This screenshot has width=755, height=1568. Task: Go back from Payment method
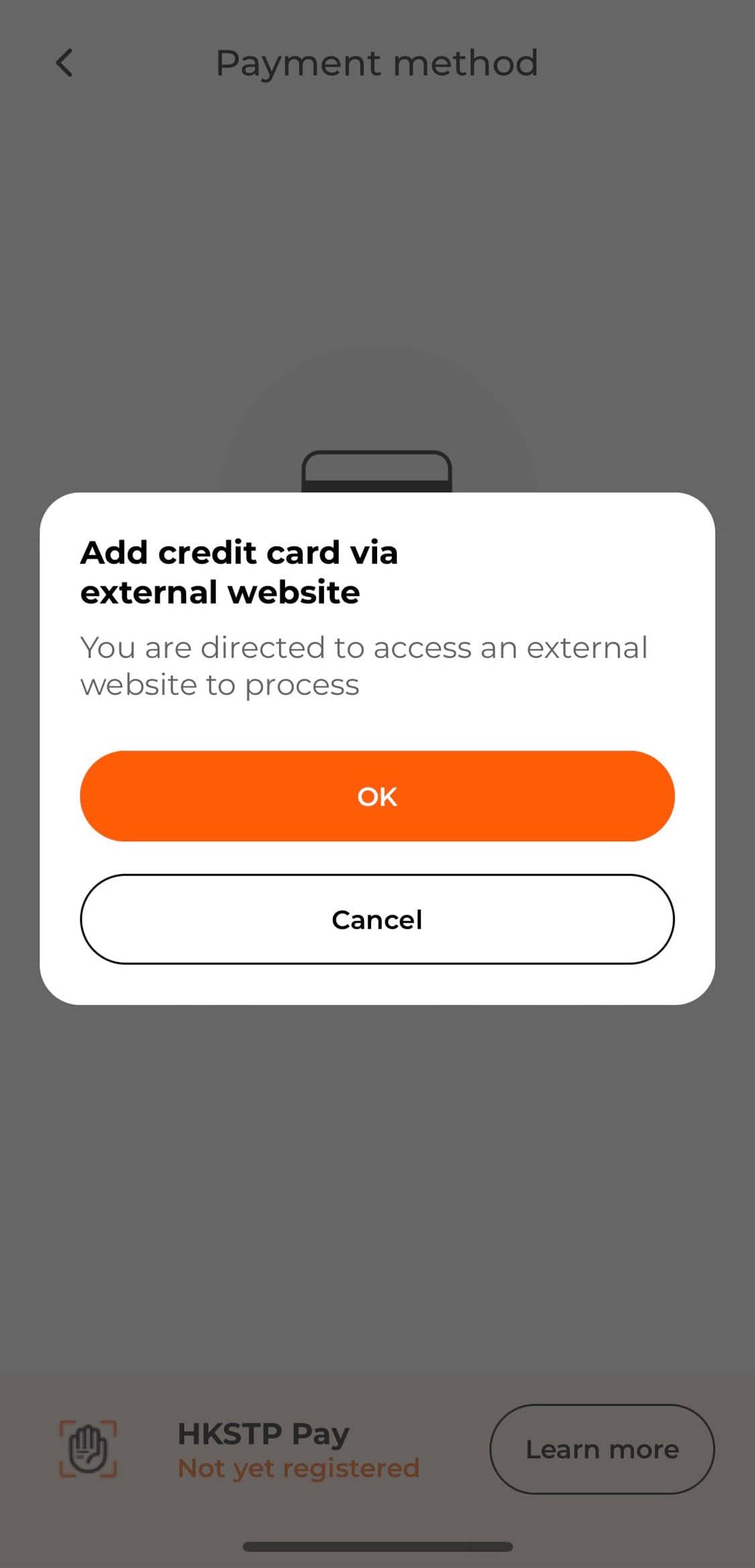pos(64,63)
